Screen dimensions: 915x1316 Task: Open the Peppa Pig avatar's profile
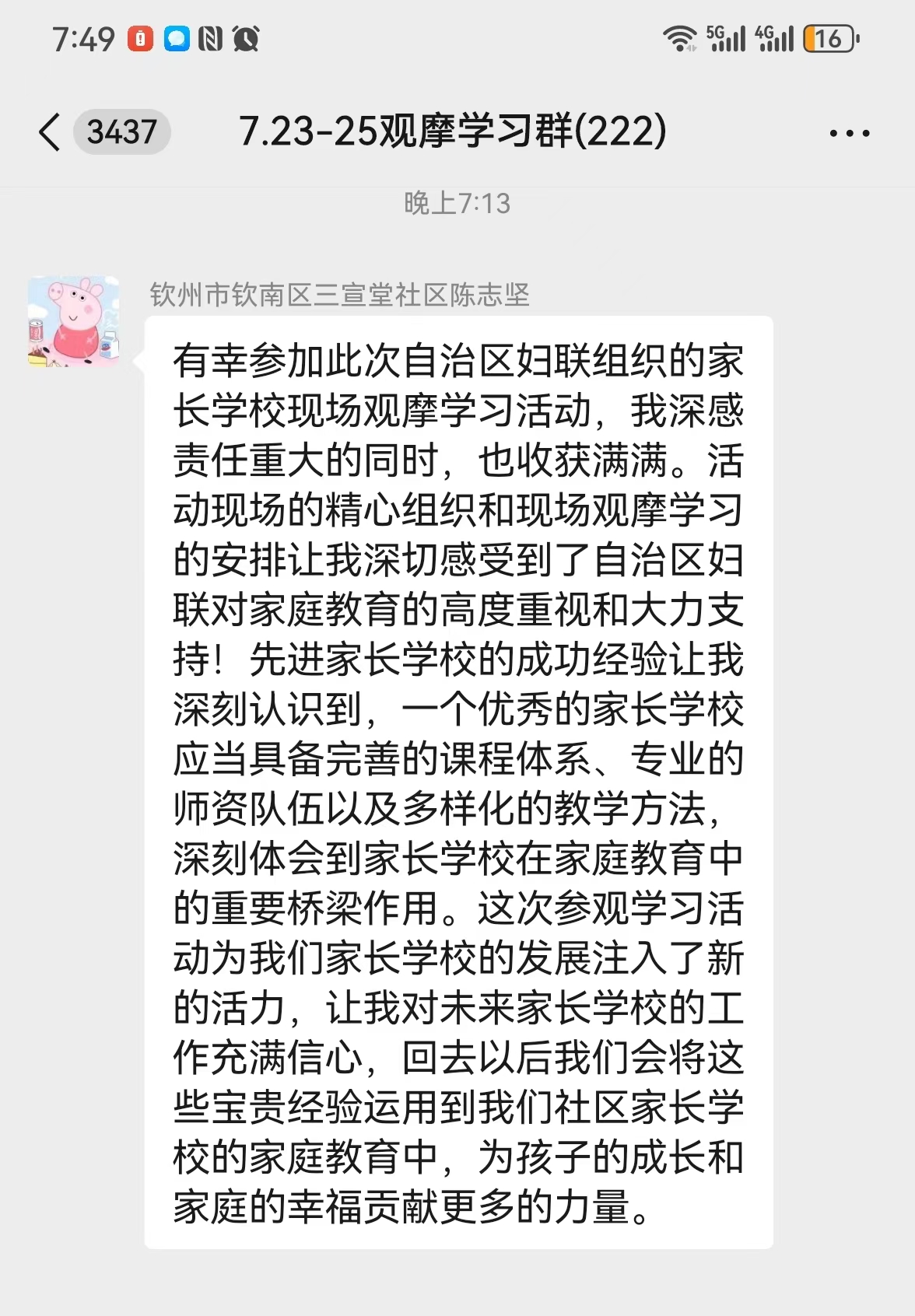click(x=74, y=320)
